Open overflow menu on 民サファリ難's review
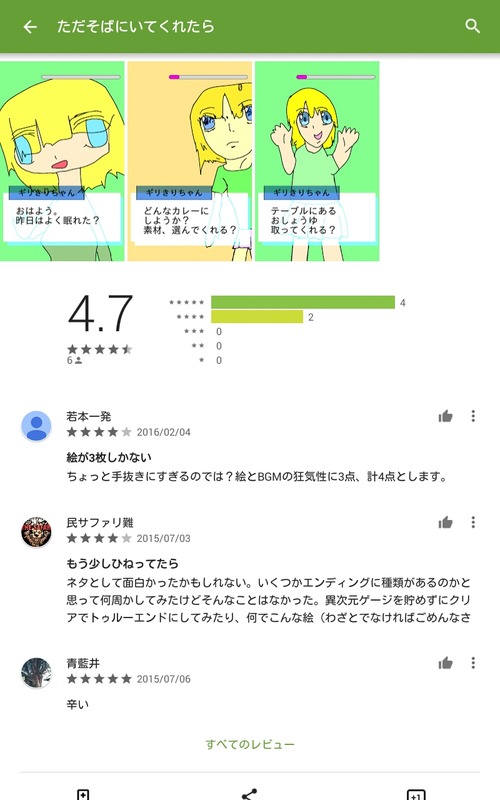The image size is (500, 800). 473,522
